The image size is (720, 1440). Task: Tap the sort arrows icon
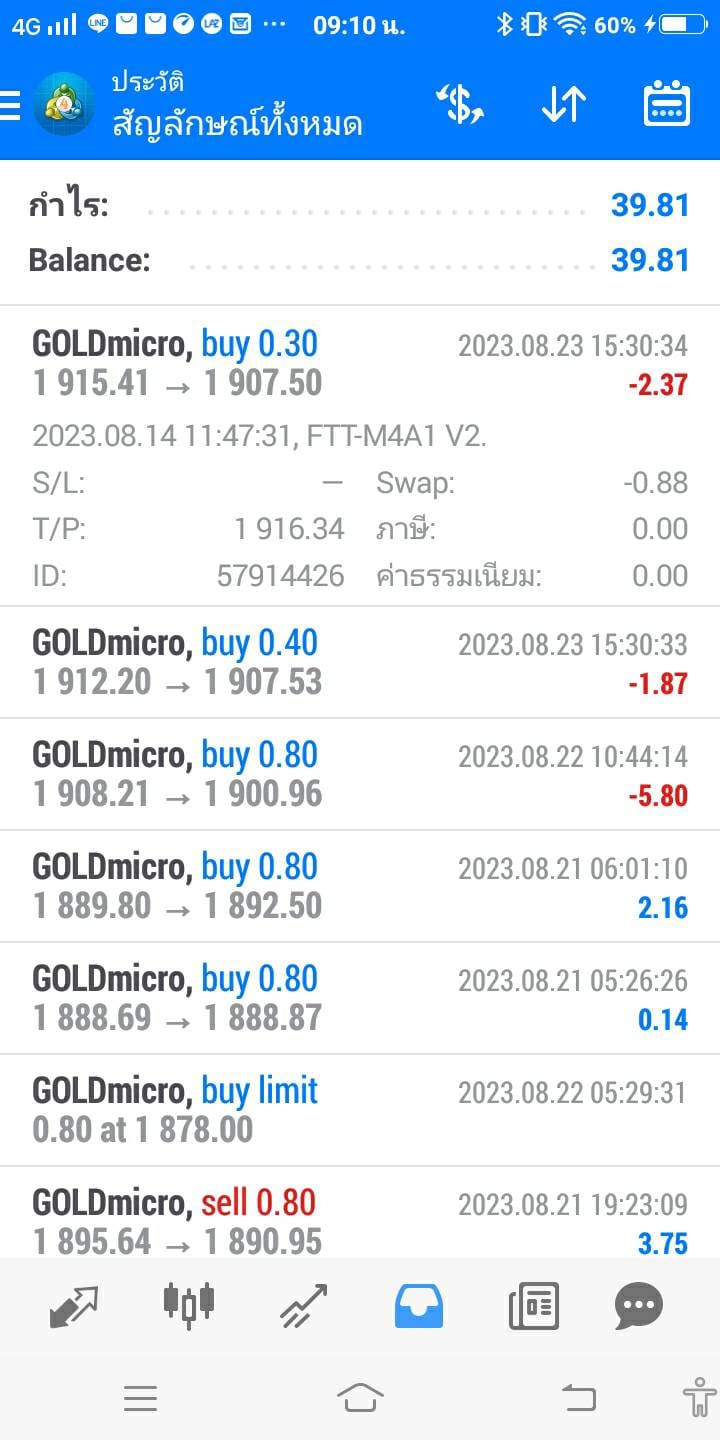pos(564,104)
